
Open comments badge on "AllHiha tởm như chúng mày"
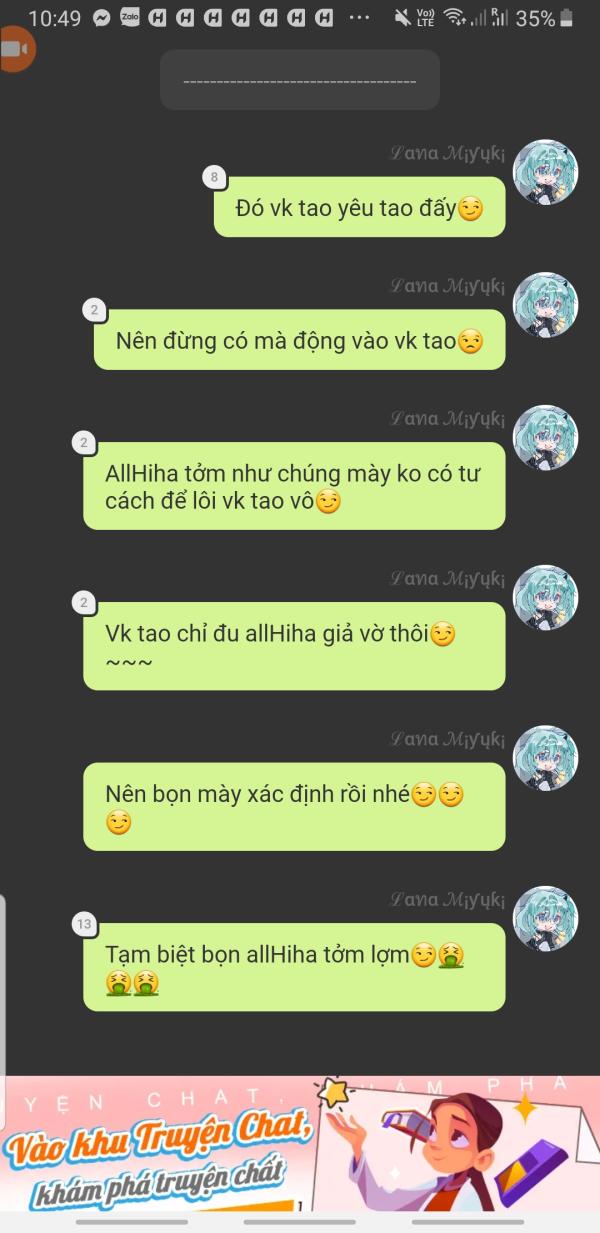coord(84,442)
